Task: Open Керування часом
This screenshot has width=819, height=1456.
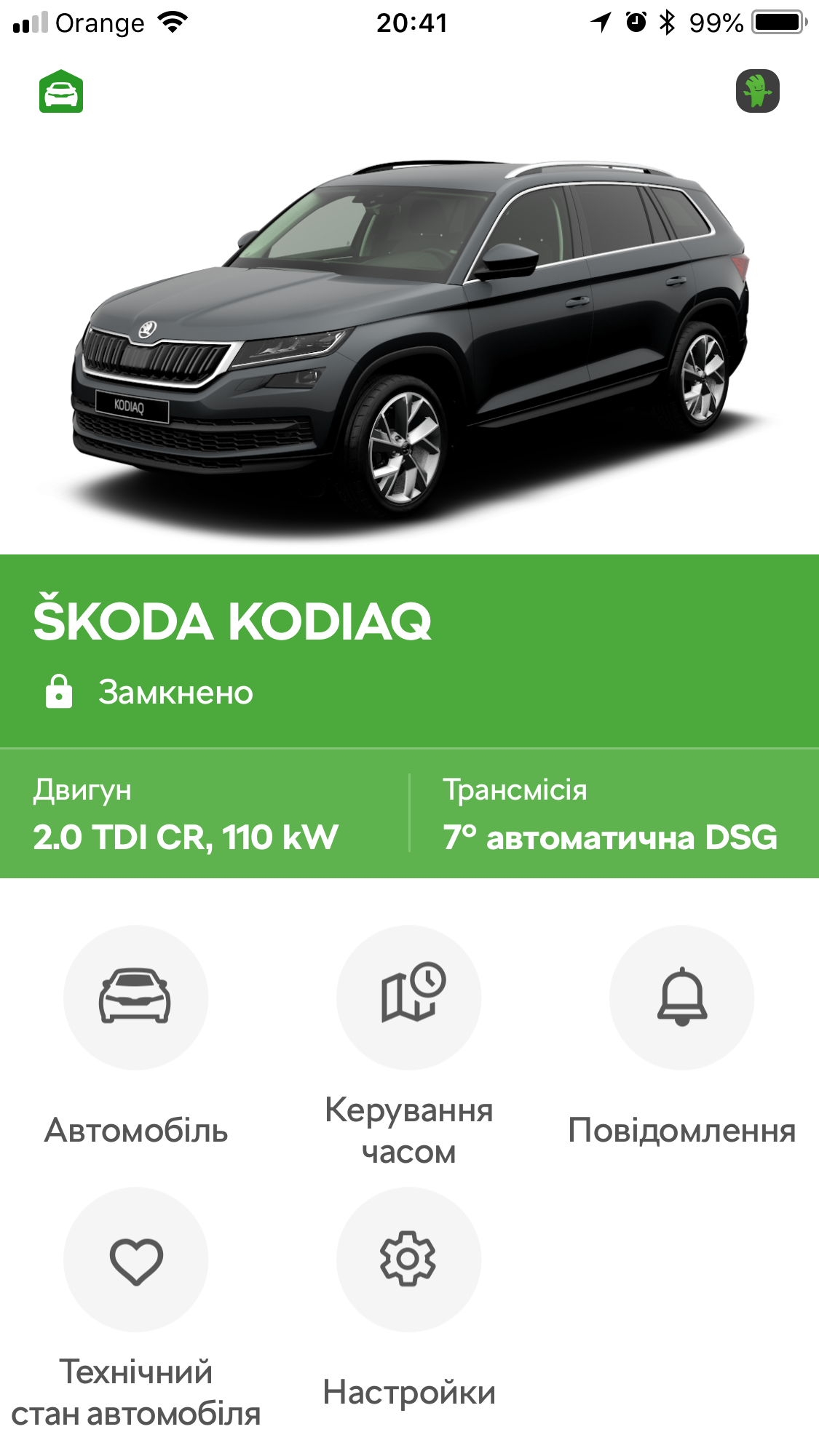Action: (408, 997)
